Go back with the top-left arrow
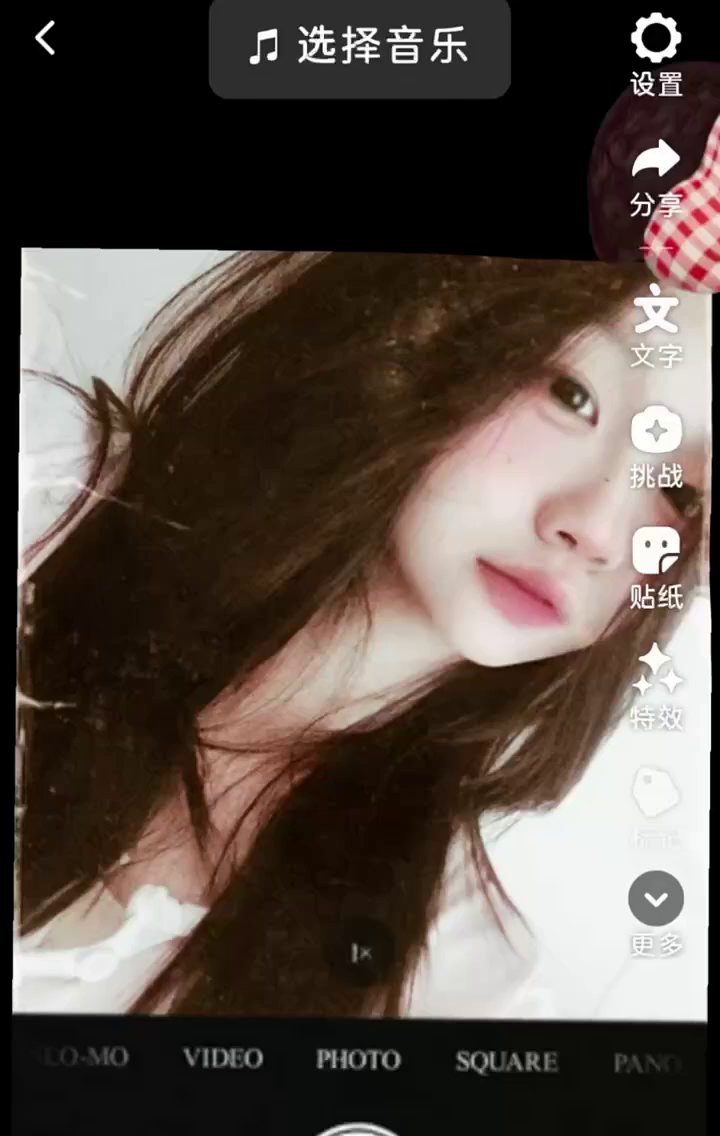 [x=45, y=38]
